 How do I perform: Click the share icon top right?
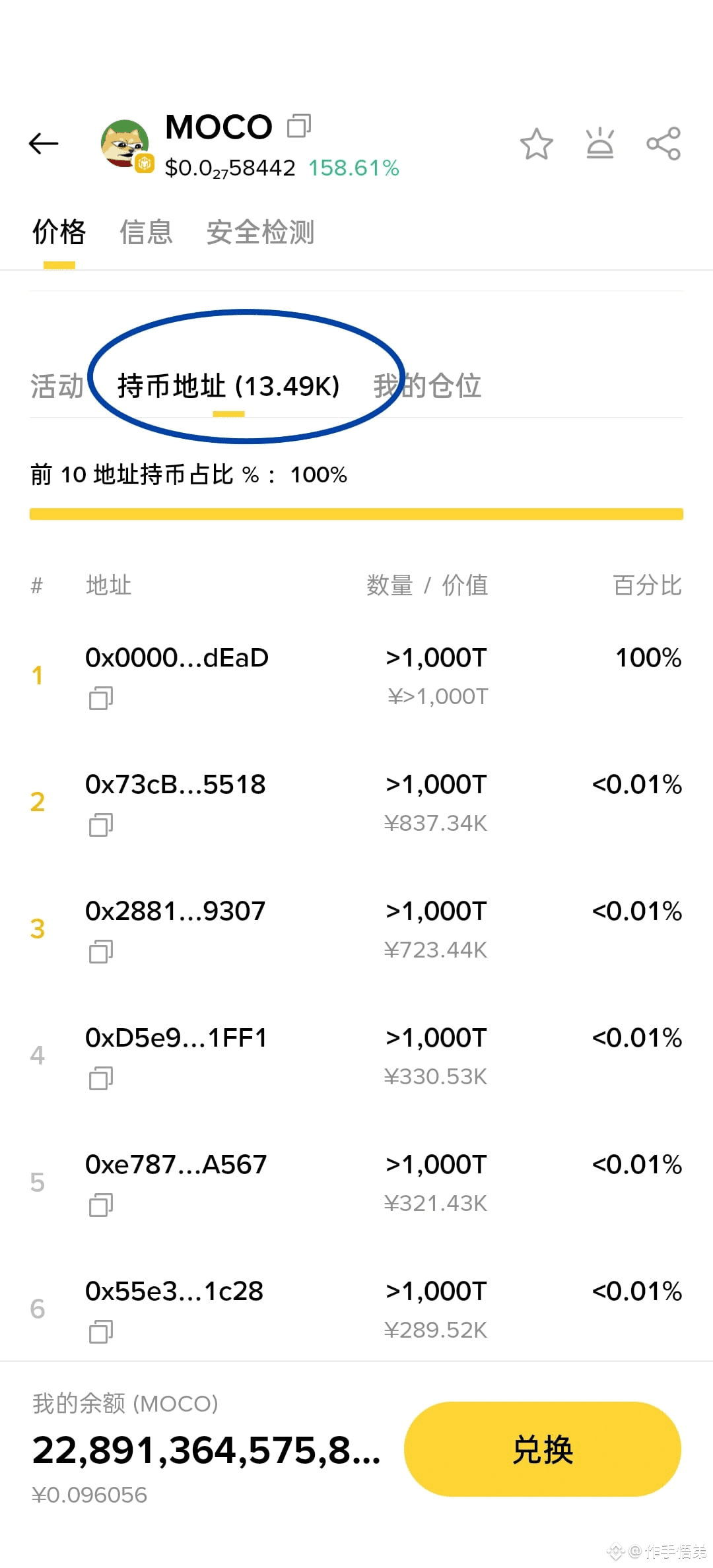(663, 144)
